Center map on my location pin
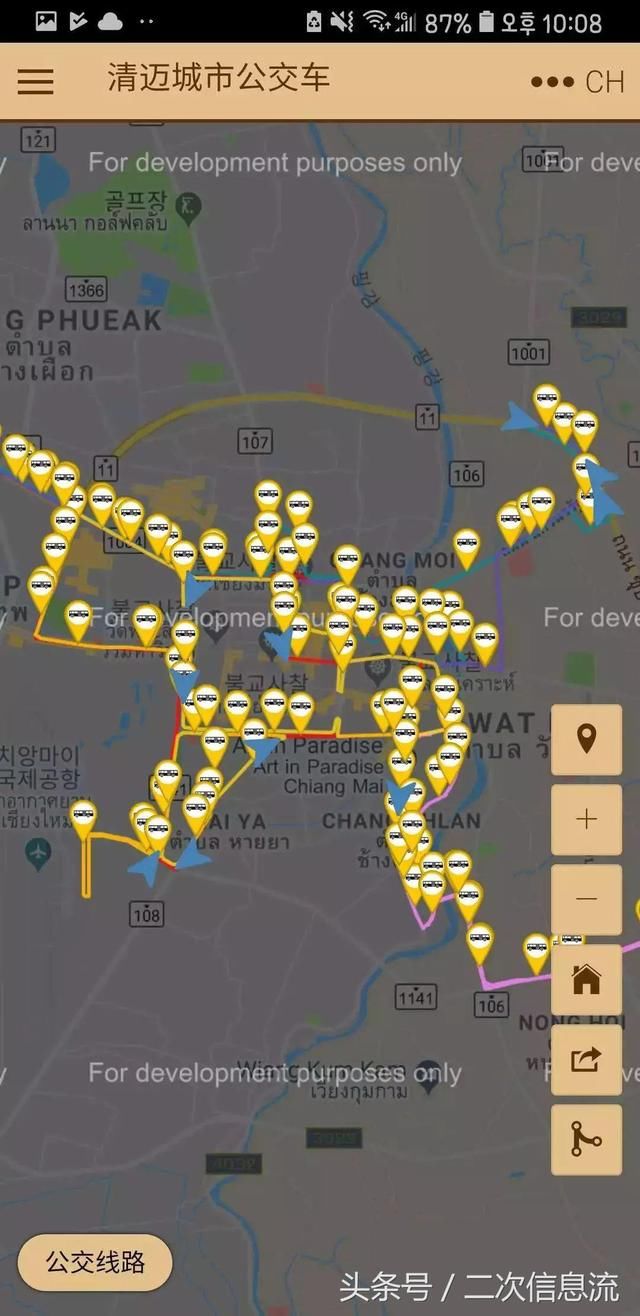Screen dimensions: 640x1316 (x=586, y=740)
